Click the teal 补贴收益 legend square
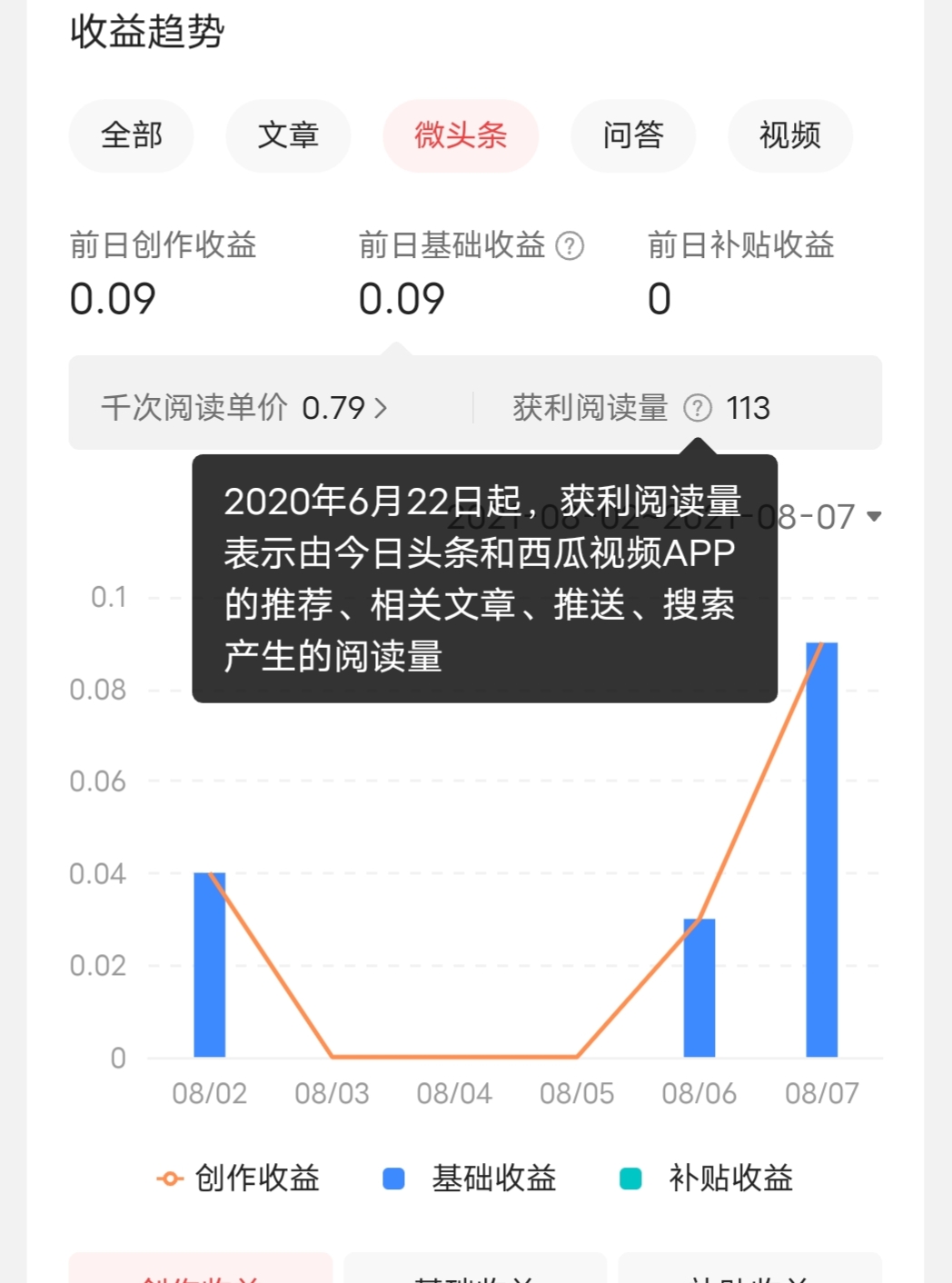 point(630,1179)
